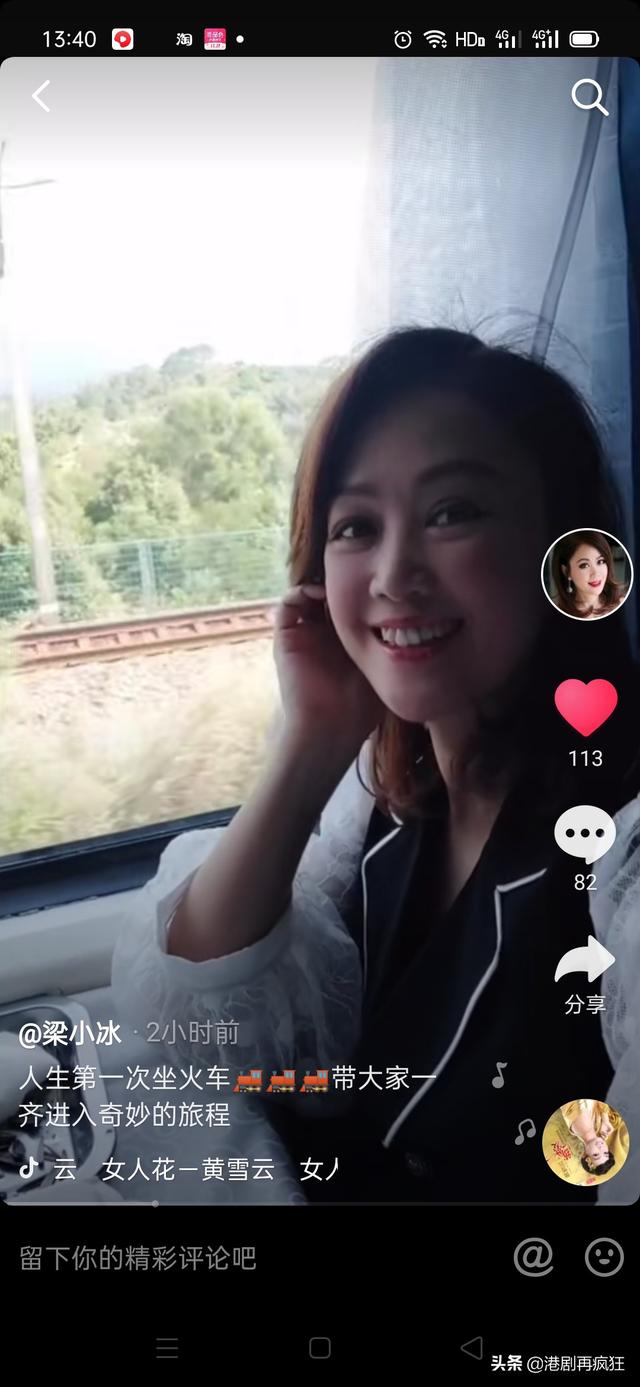Open search with the magnifier icon

589,97
